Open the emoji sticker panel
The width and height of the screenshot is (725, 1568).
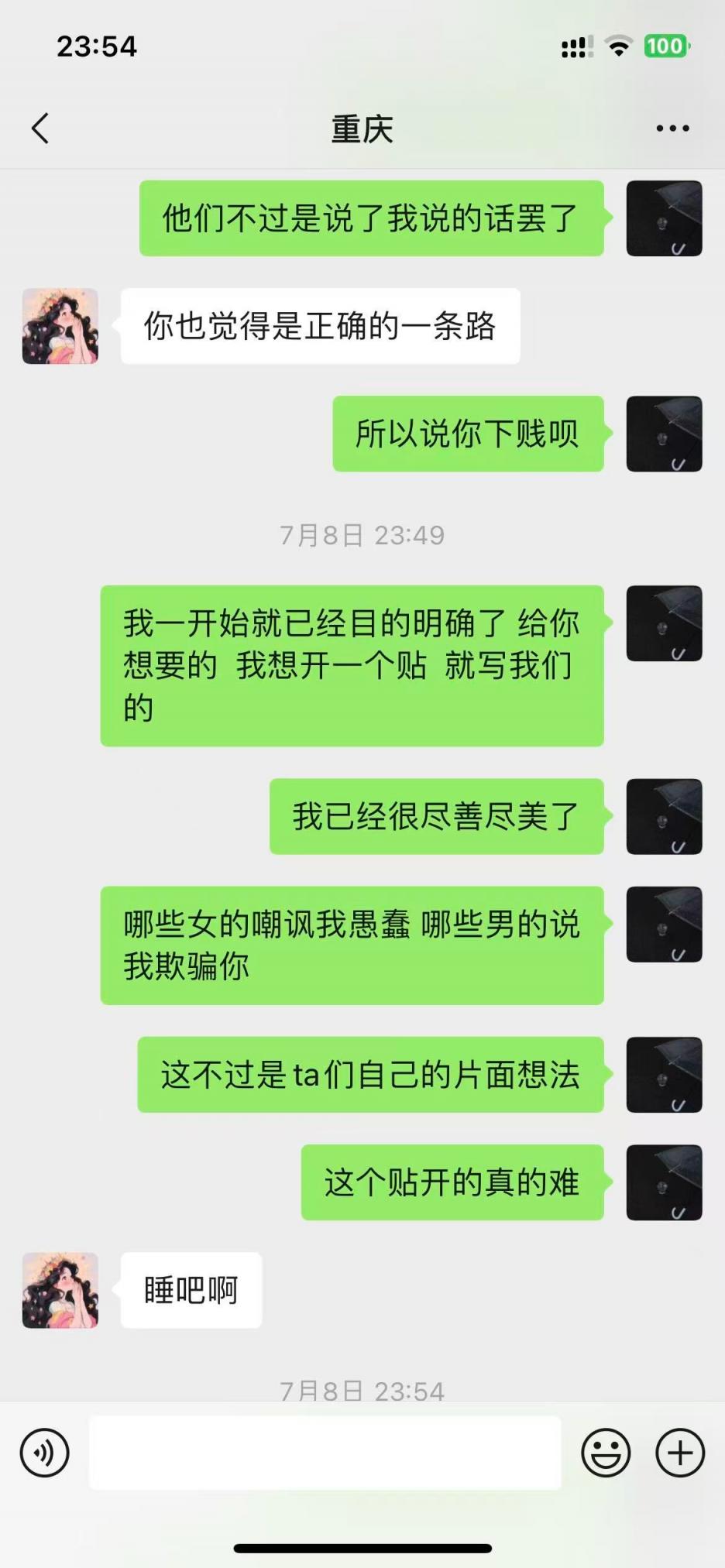606,1453
